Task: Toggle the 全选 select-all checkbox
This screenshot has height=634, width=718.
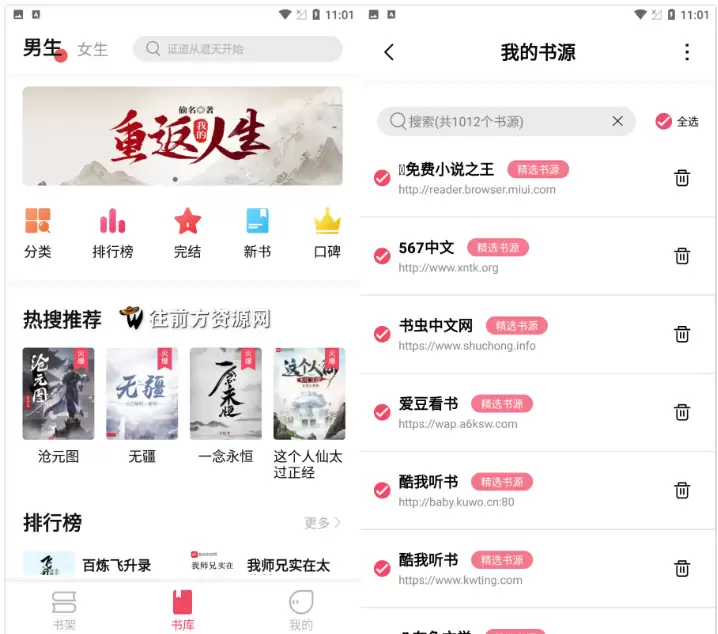Action: pyautogui.click(x=664, y=121)
